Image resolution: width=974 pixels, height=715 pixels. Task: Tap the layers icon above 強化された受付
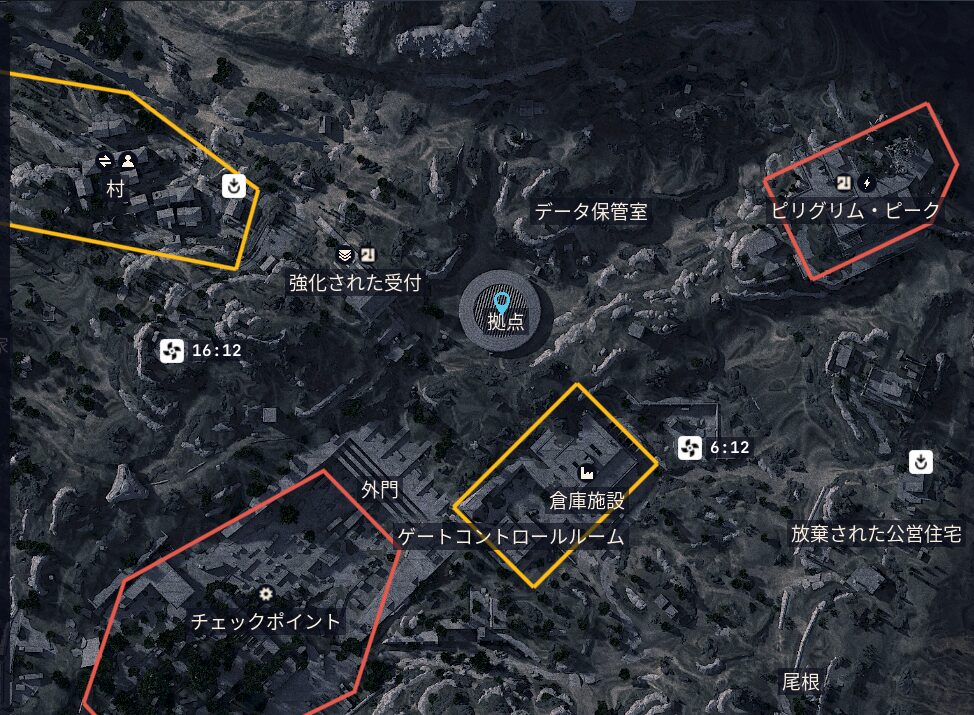(x=345, y=255)
